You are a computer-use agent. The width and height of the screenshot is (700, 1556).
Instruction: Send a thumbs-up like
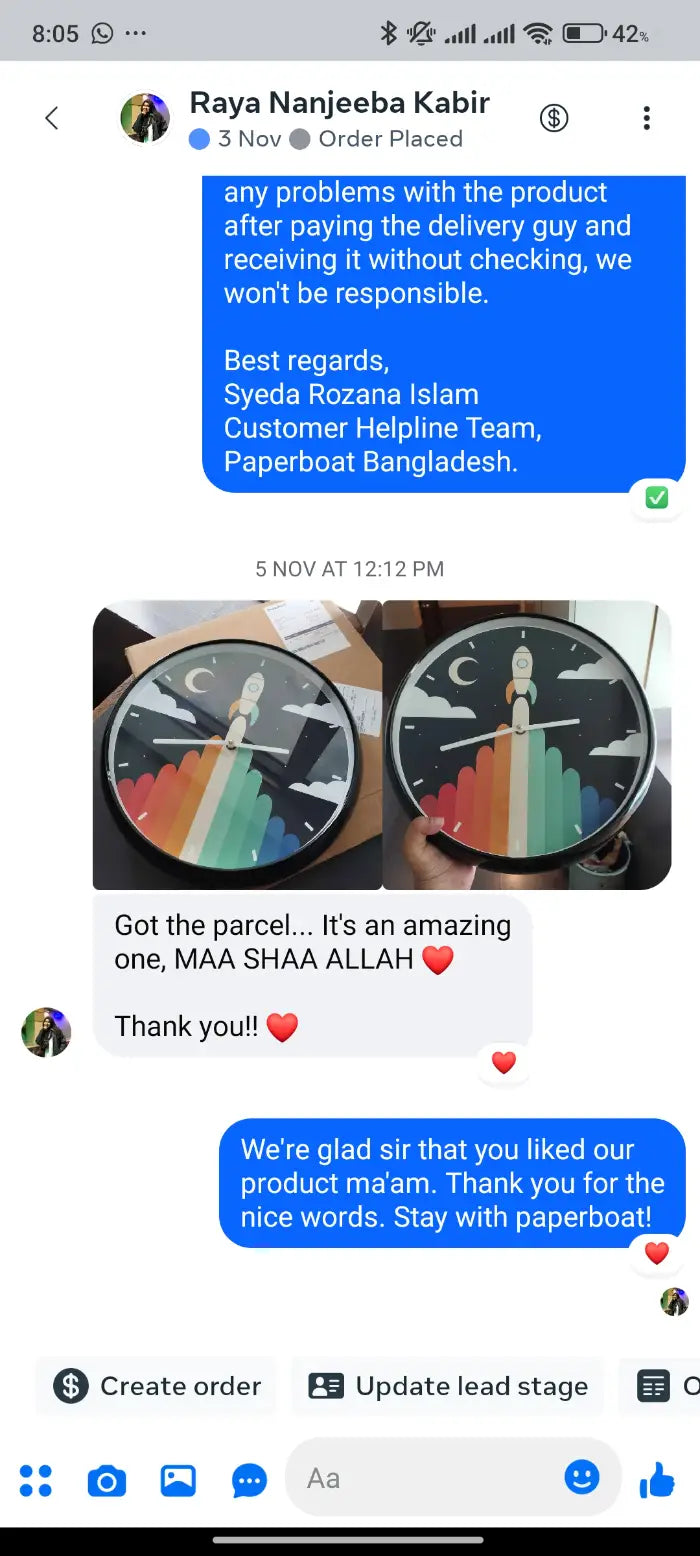tap(657, 1480)
